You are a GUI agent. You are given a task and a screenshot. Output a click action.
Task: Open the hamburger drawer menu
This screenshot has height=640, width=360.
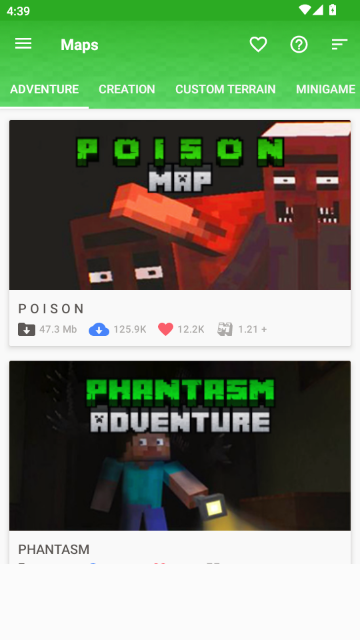23,44
